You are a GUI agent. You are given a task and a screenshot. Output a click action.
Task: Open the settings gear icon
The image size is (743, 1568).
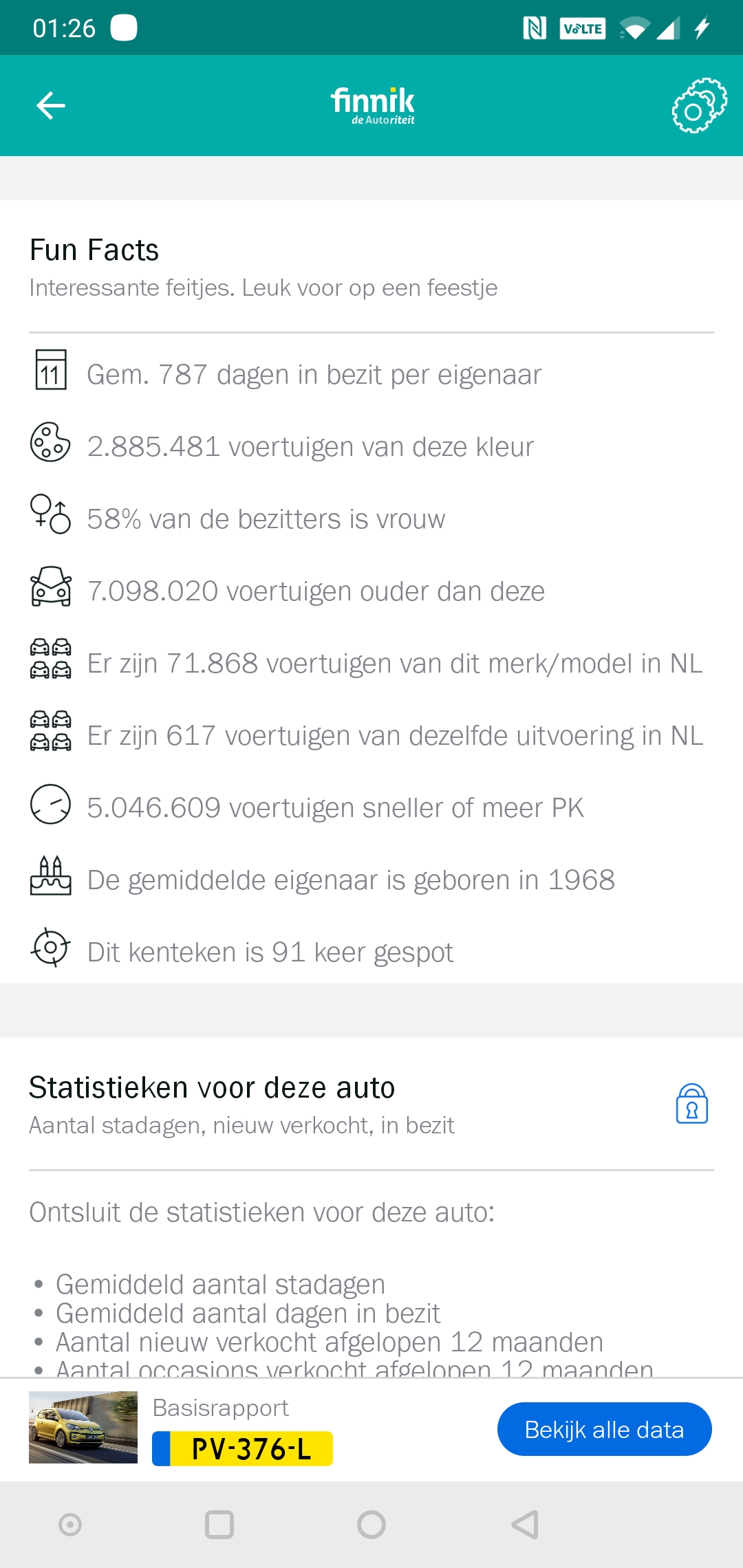[699, 106]
